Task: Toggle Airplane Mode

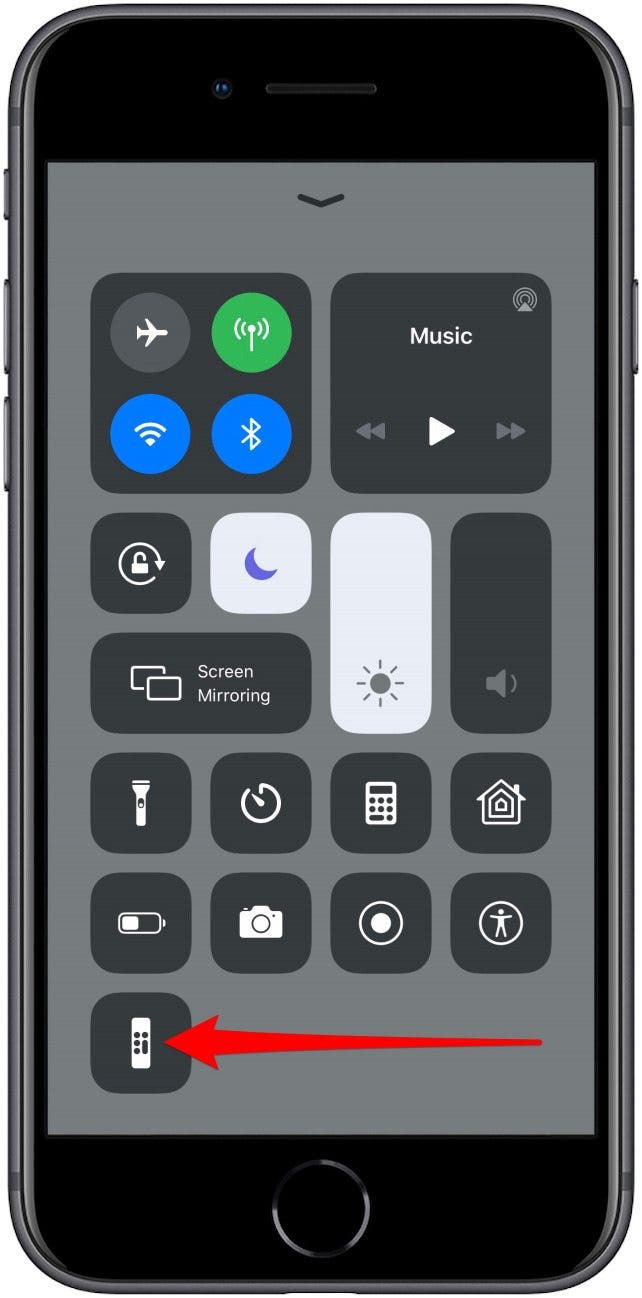Action: 150,334
